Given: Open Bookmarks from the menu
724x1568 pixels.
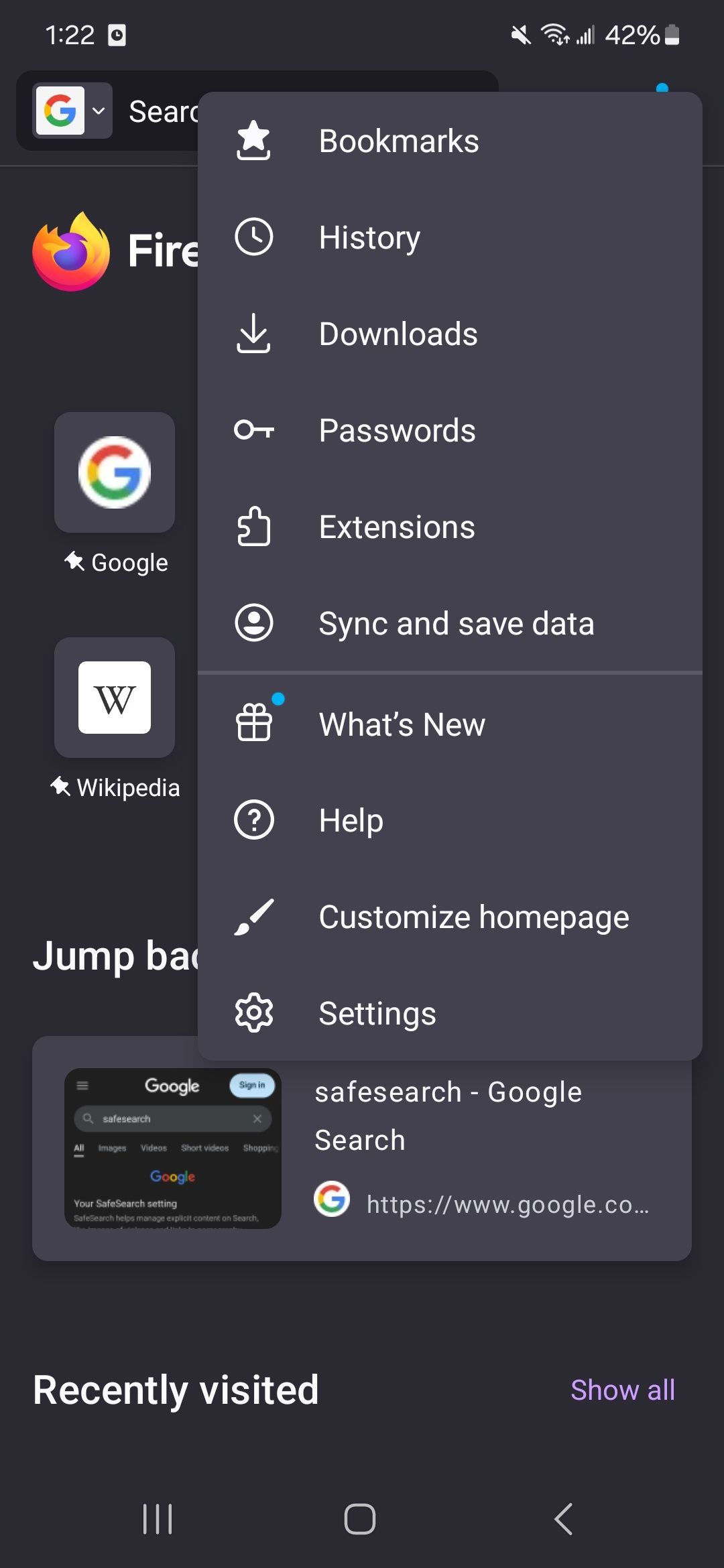Looking at the screenshot, I should [398, 141].
